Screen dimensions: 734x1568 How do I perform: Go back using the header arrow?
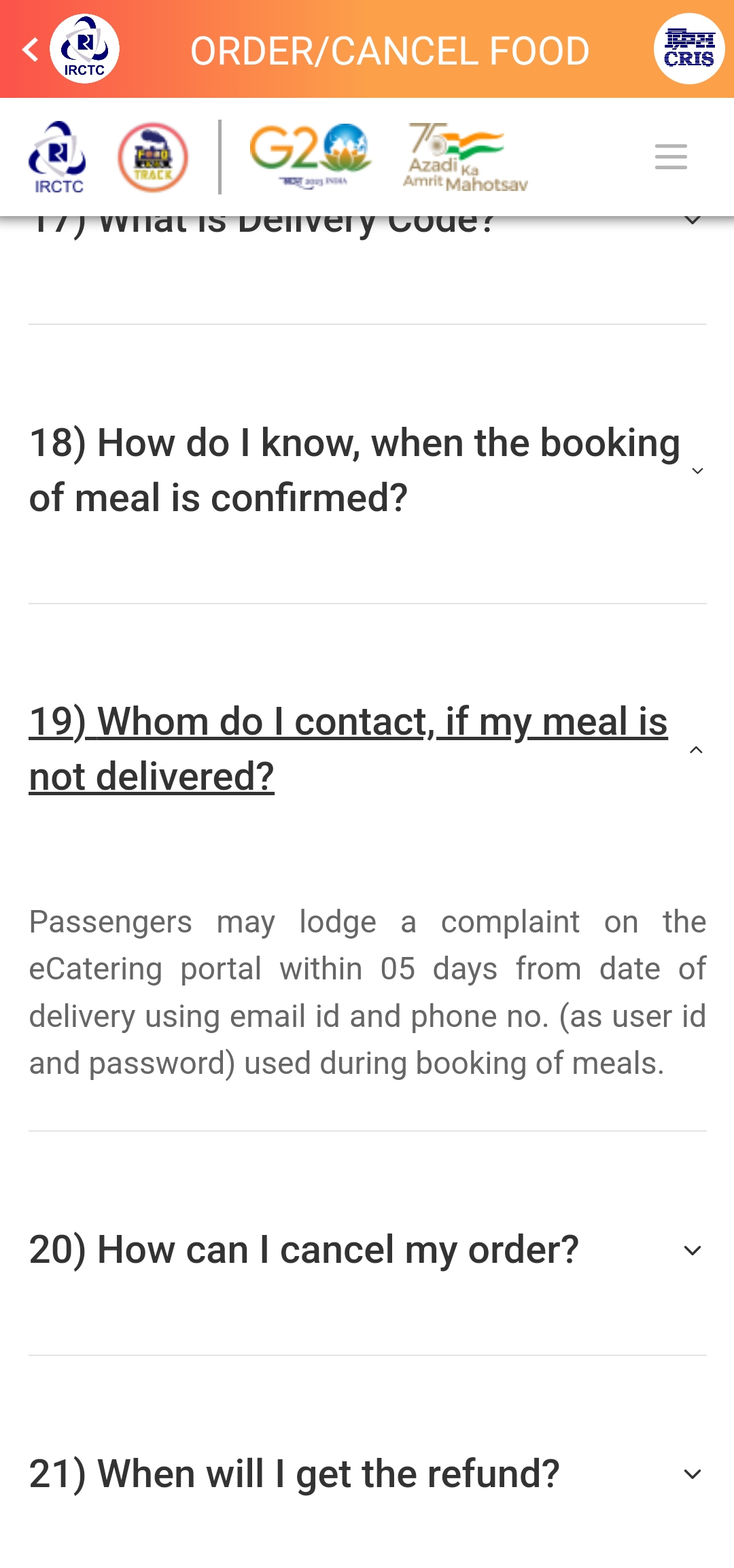point(31,50)
